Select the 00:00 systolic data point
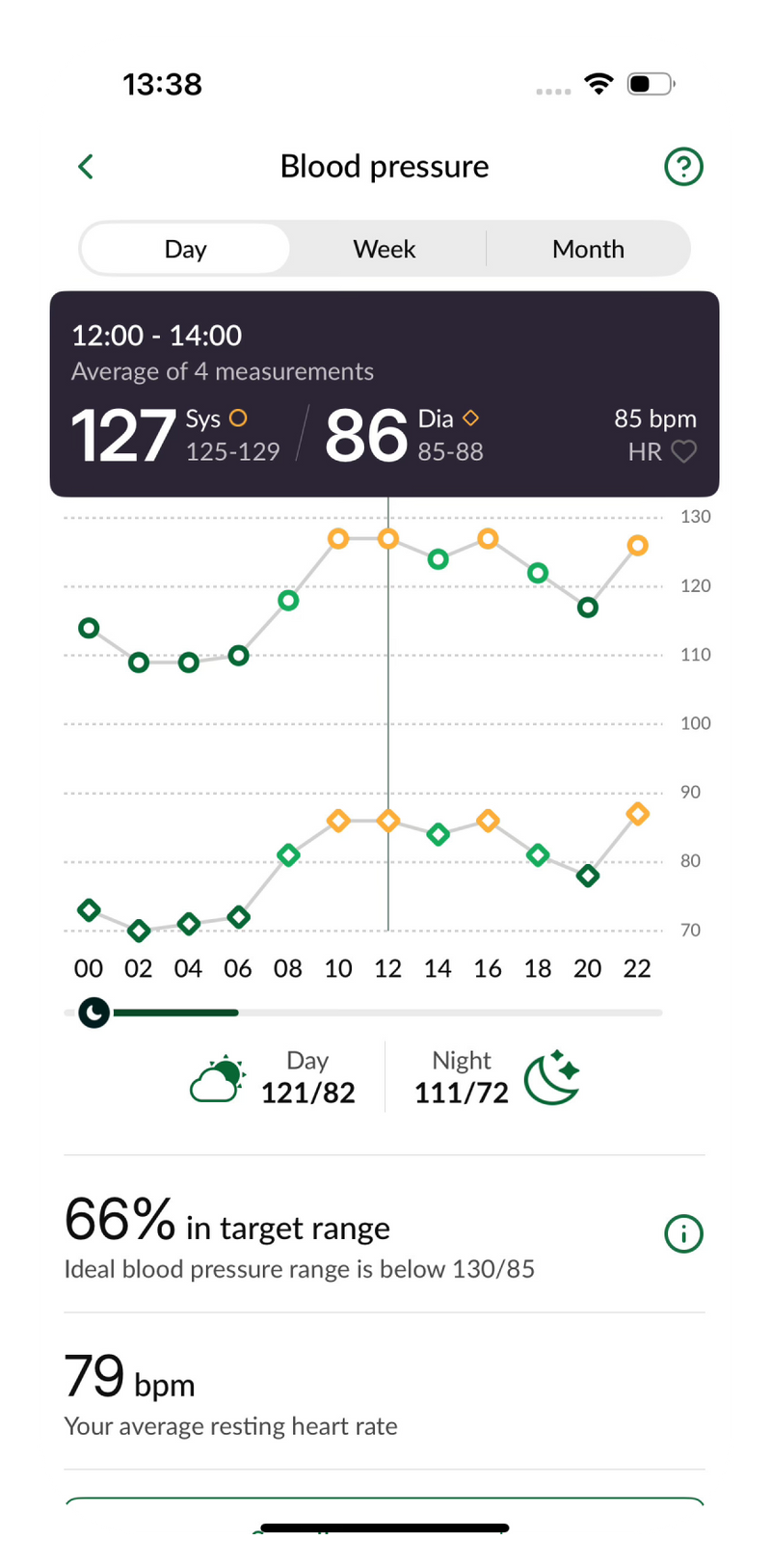Image resolution: width=771 pixels, height=1568 pixels. point(89,629)
